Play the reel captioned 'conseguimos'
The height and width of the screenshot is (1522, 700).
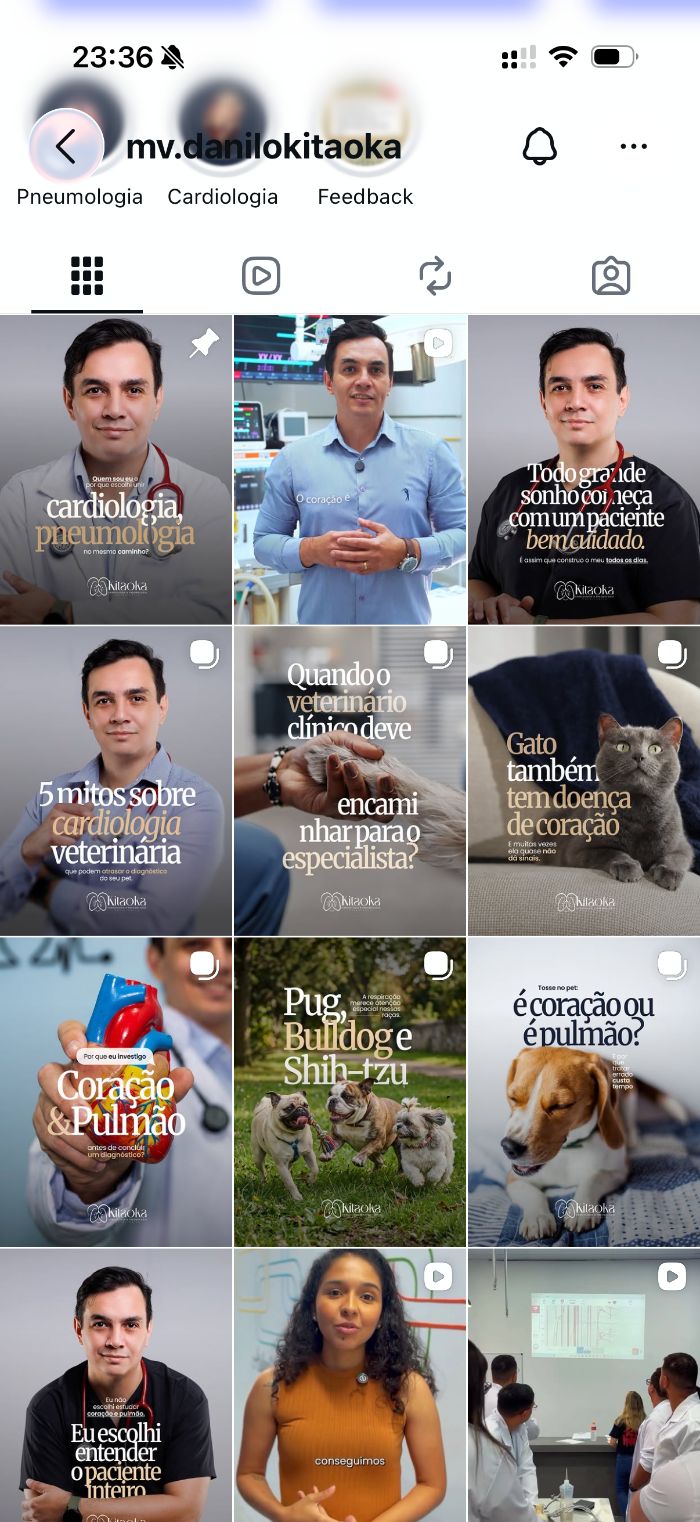pyautogui.click(x=350, y=1385)
